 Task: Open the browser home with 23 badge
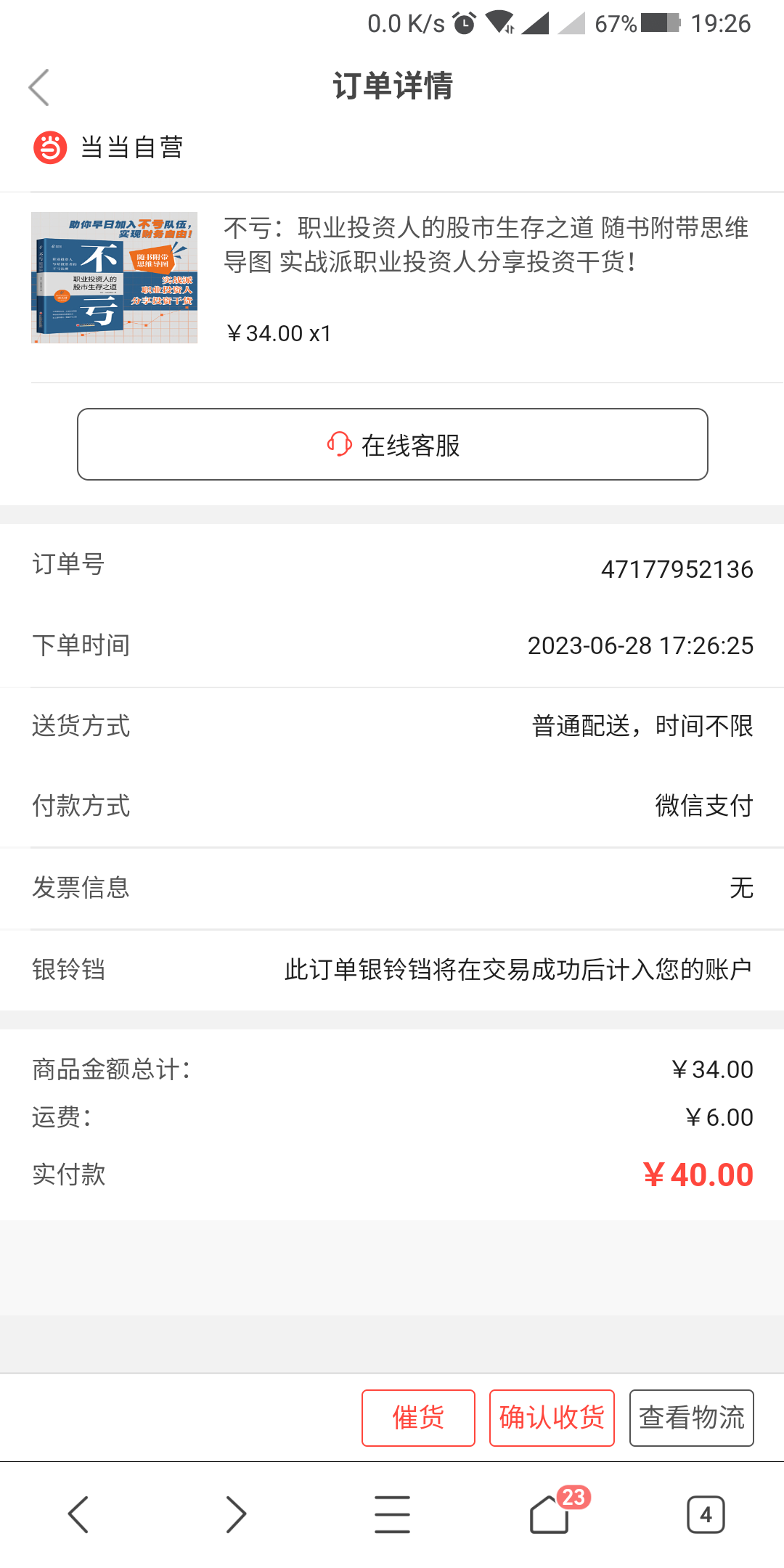click(550, 1514)
